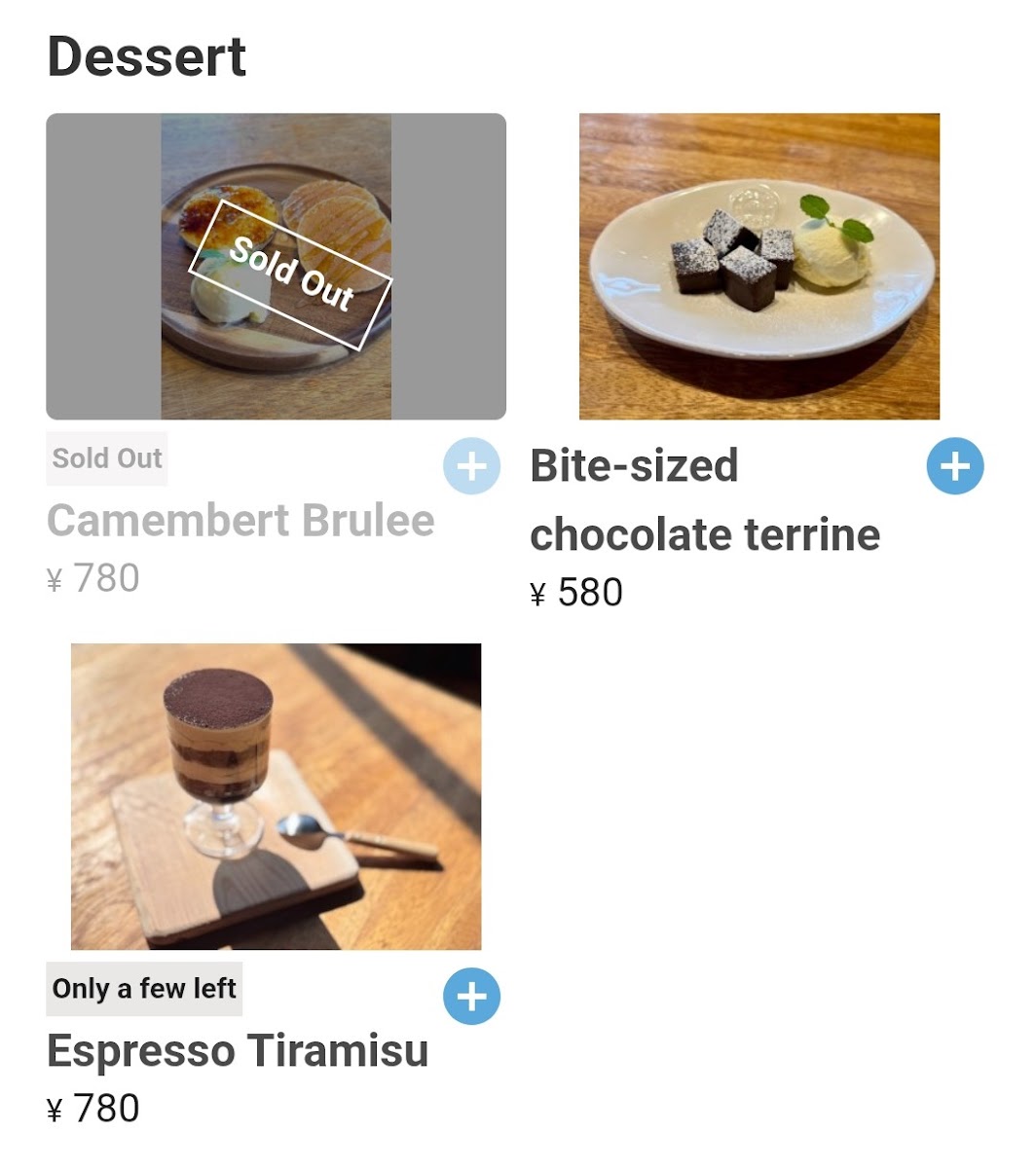
Task: Tap plus button beside Camembert Brulee
Action: click(471, 466)
